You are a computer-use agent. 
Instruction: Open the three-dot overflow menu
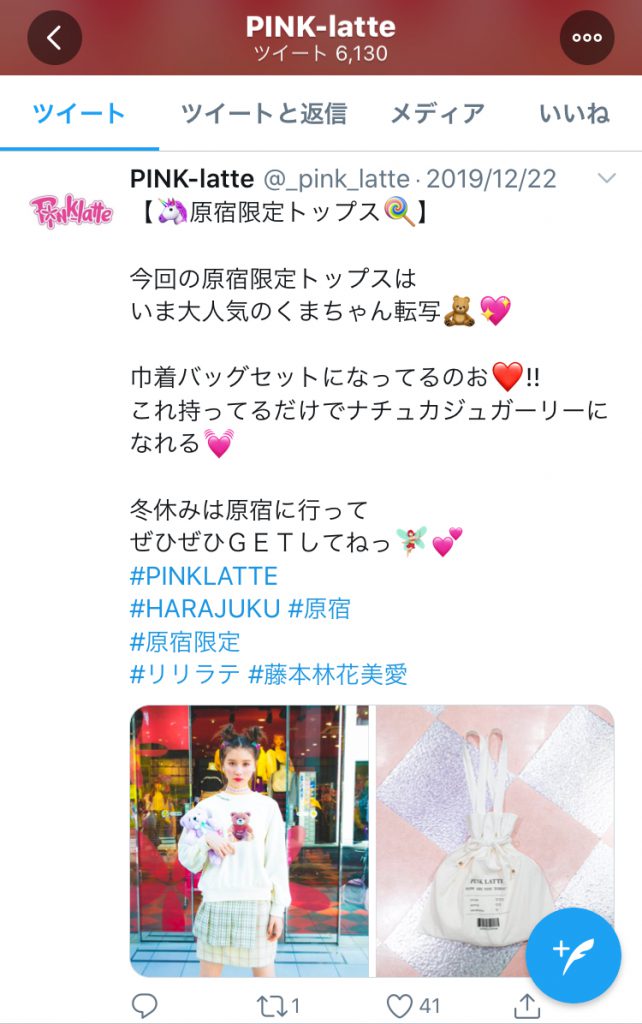coord(587,38)
